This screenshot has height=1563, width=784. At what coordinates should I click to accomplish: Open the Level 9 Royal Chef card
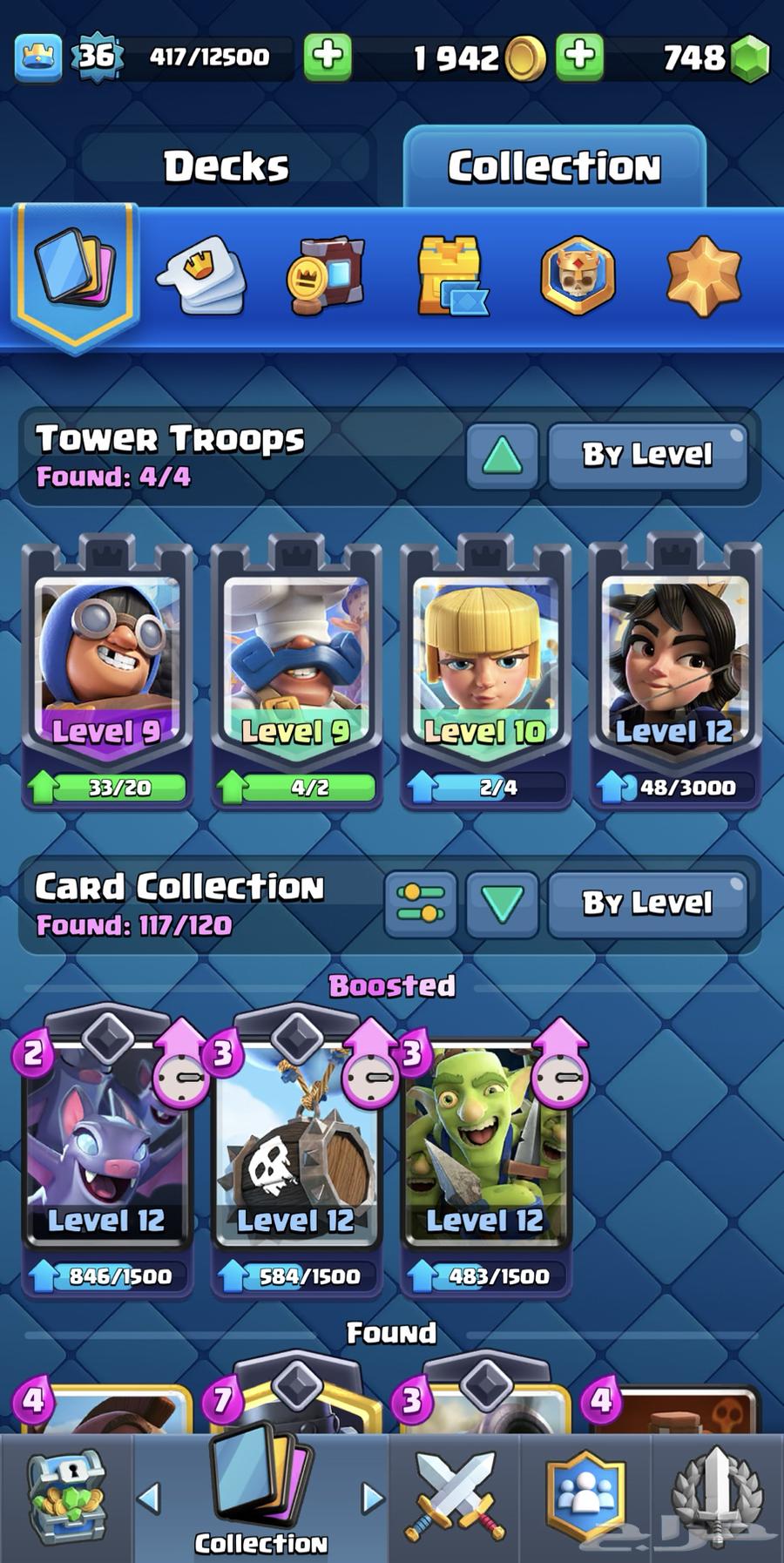296,662
